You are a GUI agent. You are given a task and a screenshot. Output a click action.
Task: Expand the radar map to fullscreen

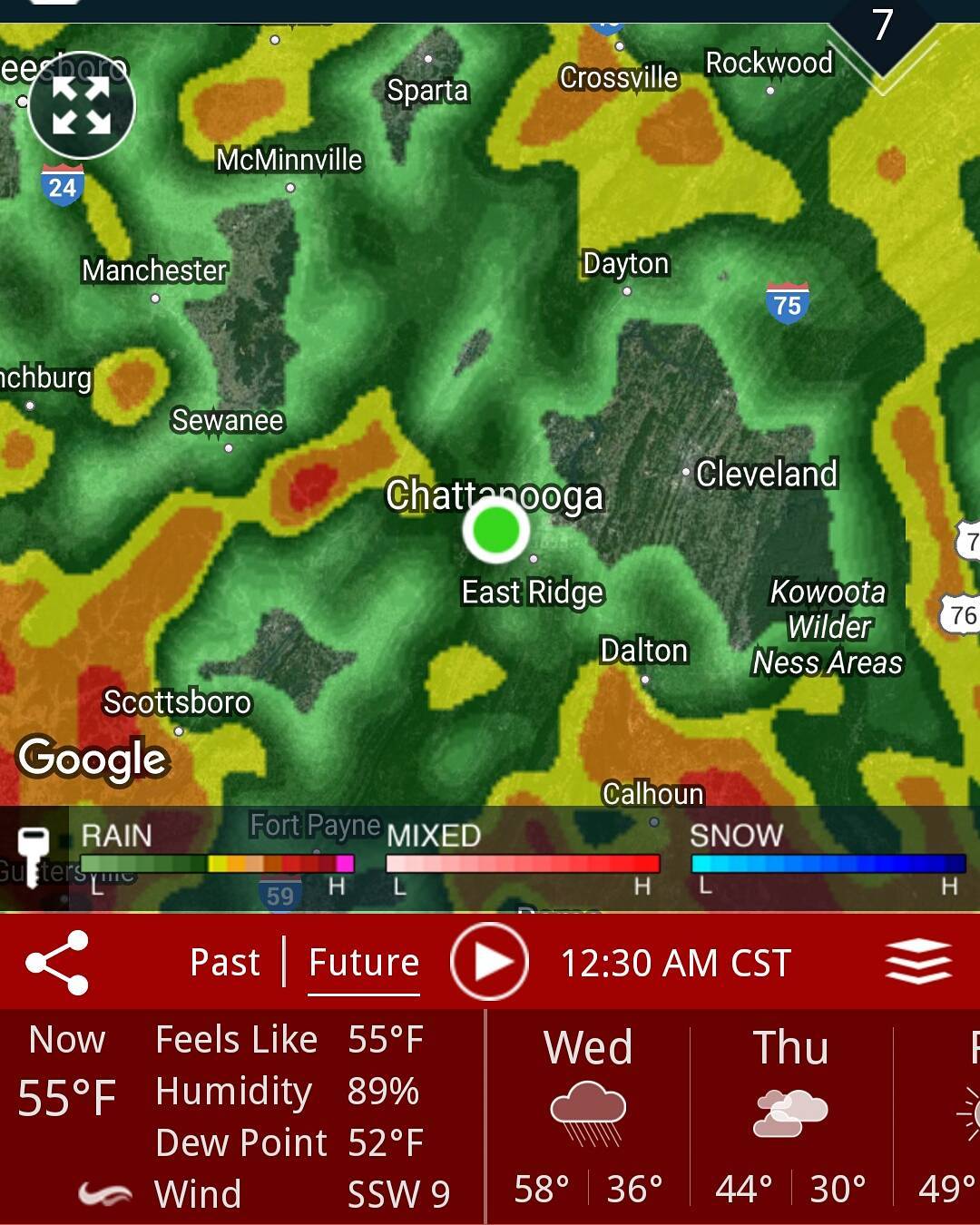82,105
